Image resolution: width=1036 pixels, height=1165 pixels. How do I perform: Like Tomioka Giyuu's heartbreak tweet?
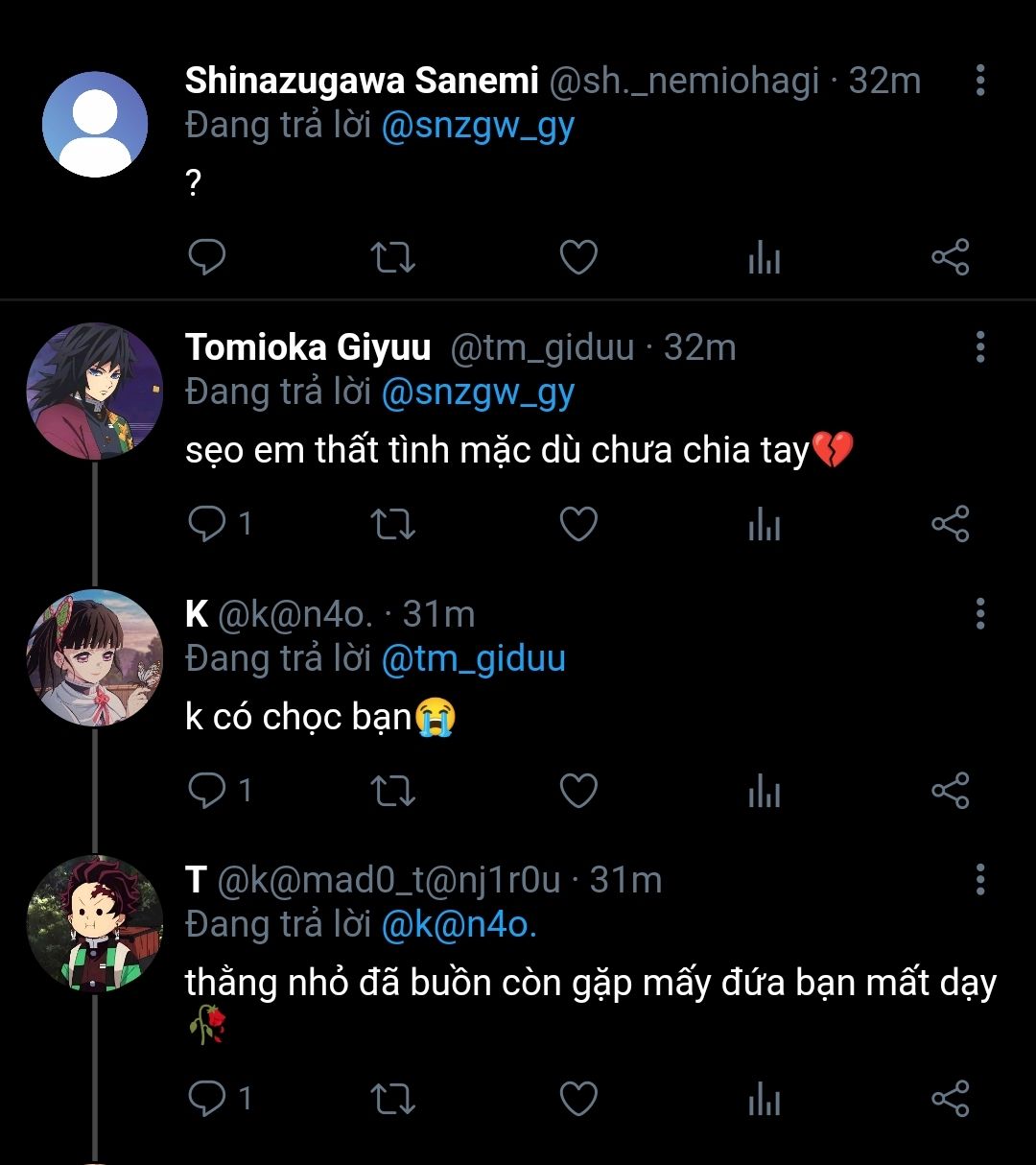(578, 524)
